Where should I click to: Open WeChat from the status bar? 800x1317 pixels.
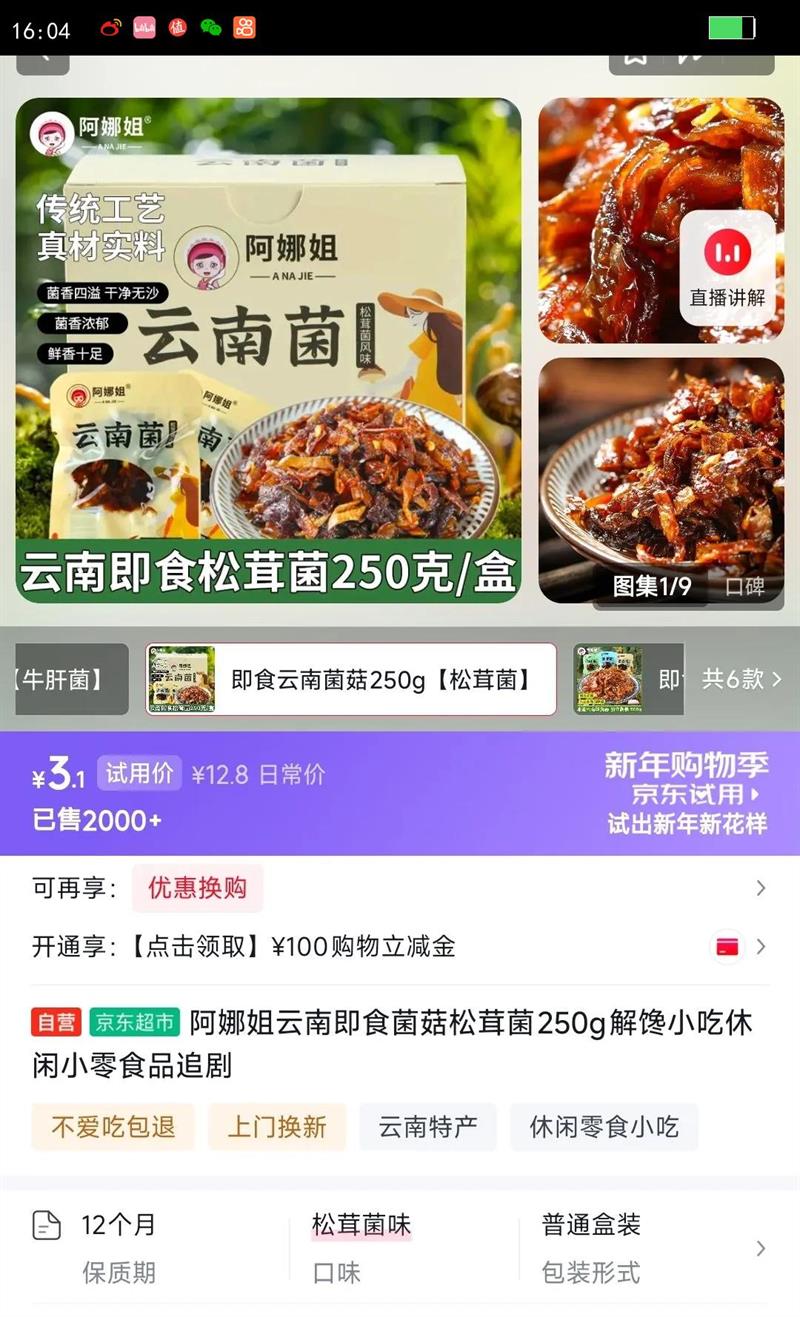[208, 28]
